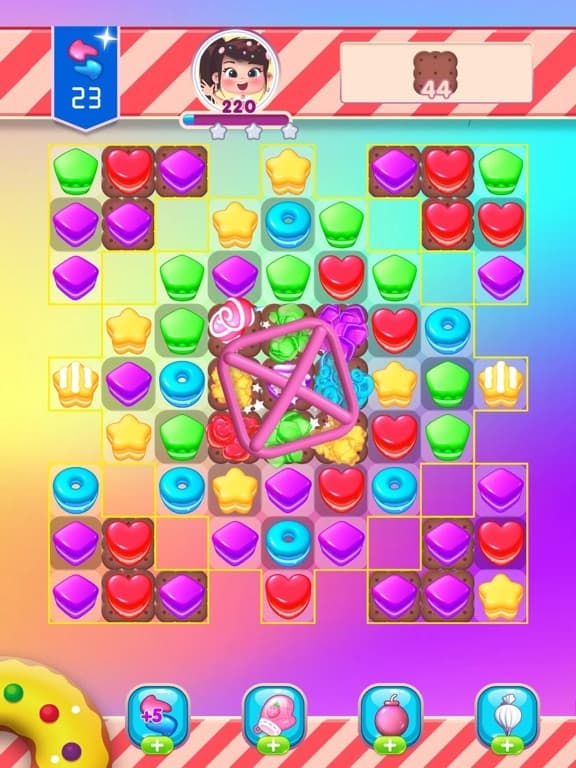Tap the striped yellow star on the left edge
Image resolution: width=576 pixels, height=768 pixels.
(75, 384)
